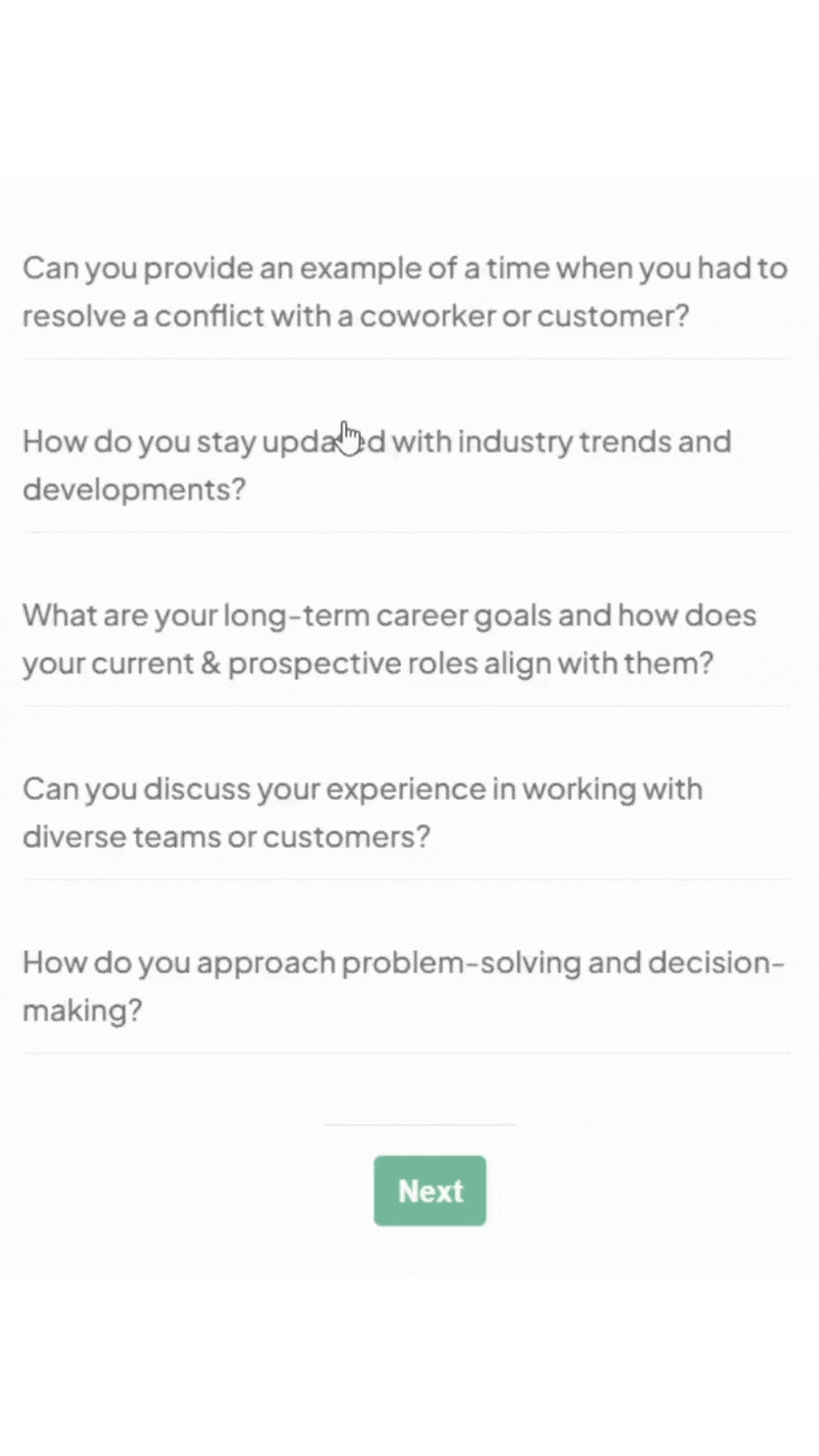The image size is (819, 1456).
Task: Pick the long-term career goals question
Action: click(389, 639)
